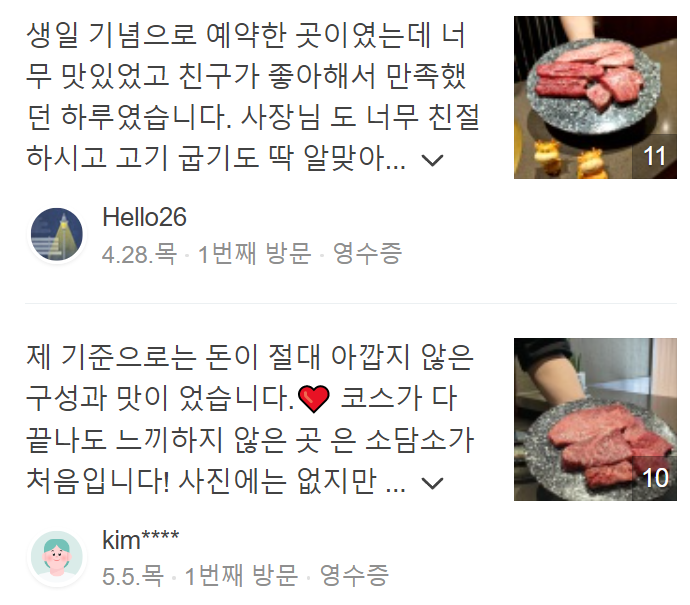Expand kim****'s full review text
The height and width of the screenshot is (605, 690).
click(x=432, y=483)
